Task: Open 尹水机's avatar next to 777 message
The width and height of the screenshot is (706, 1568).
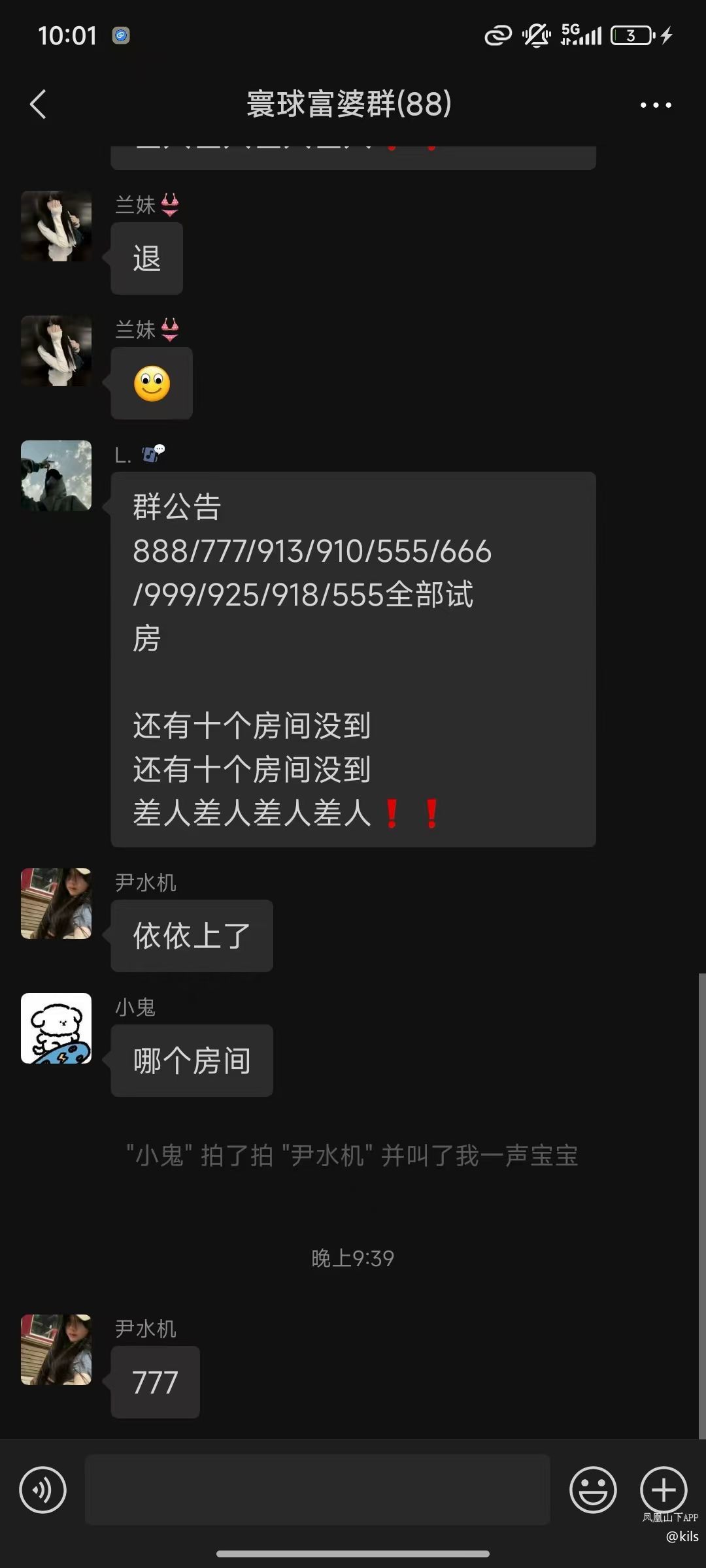Action: tap(56, 1350)
